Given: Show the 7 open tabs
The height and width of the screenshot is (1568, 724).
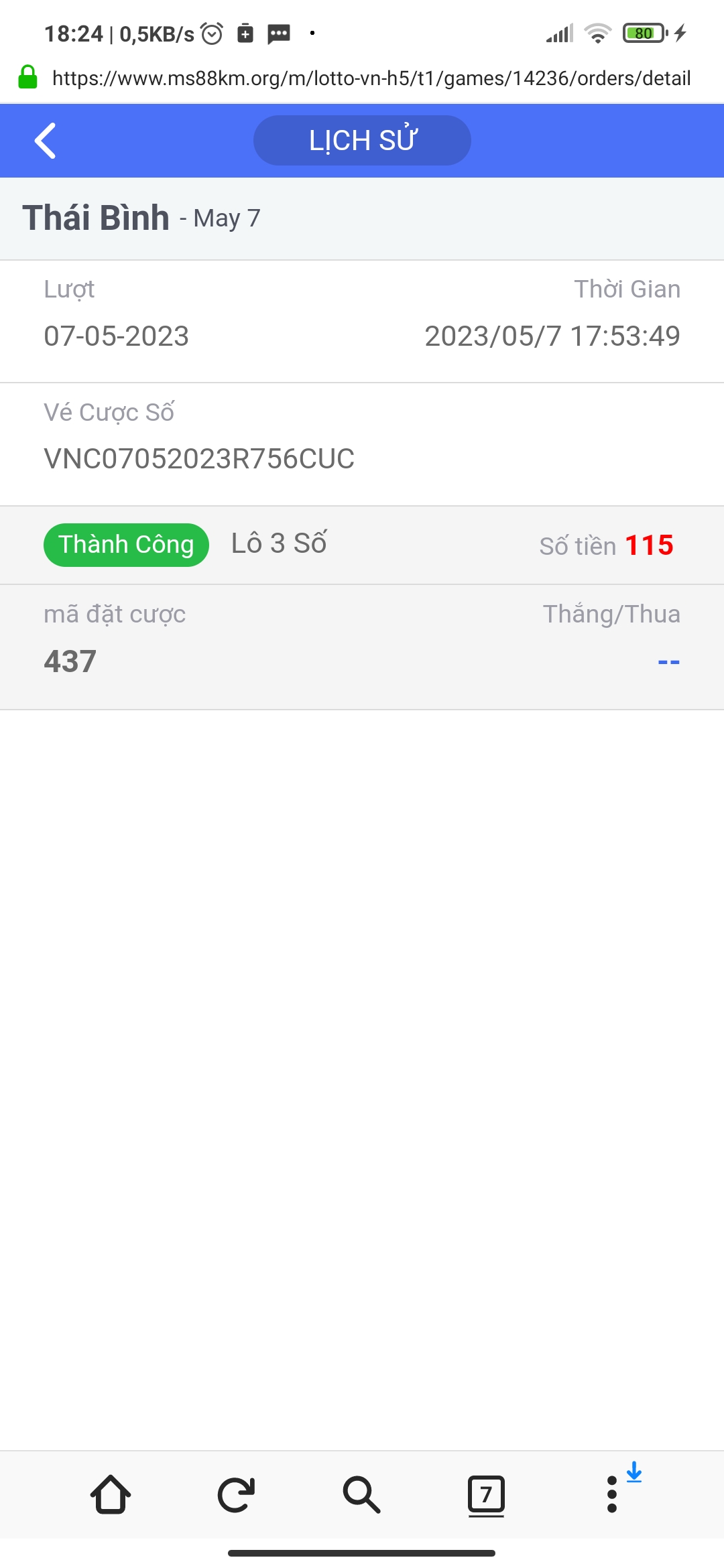Looking at the screenshot, I should (x=486, y=1494).
